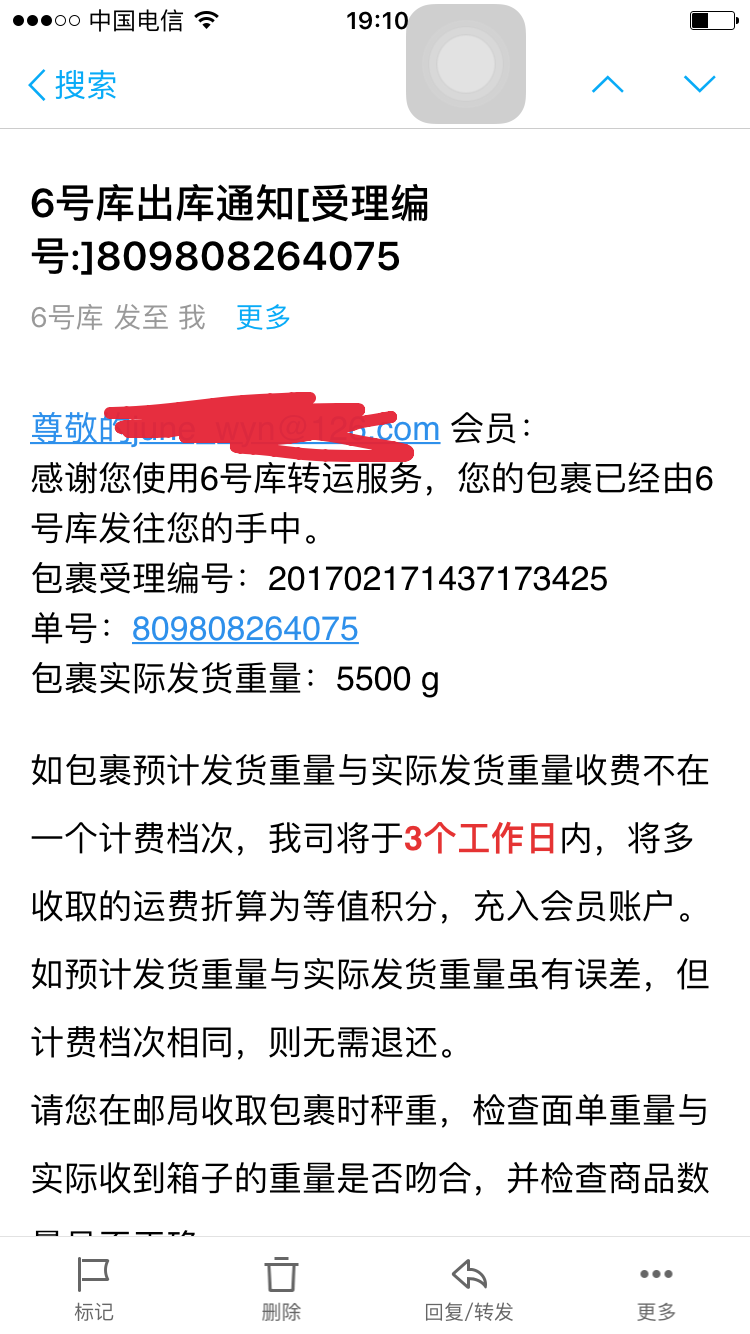Go back to 搜索 results
The image size is (750, 1334).
point(72,85)
